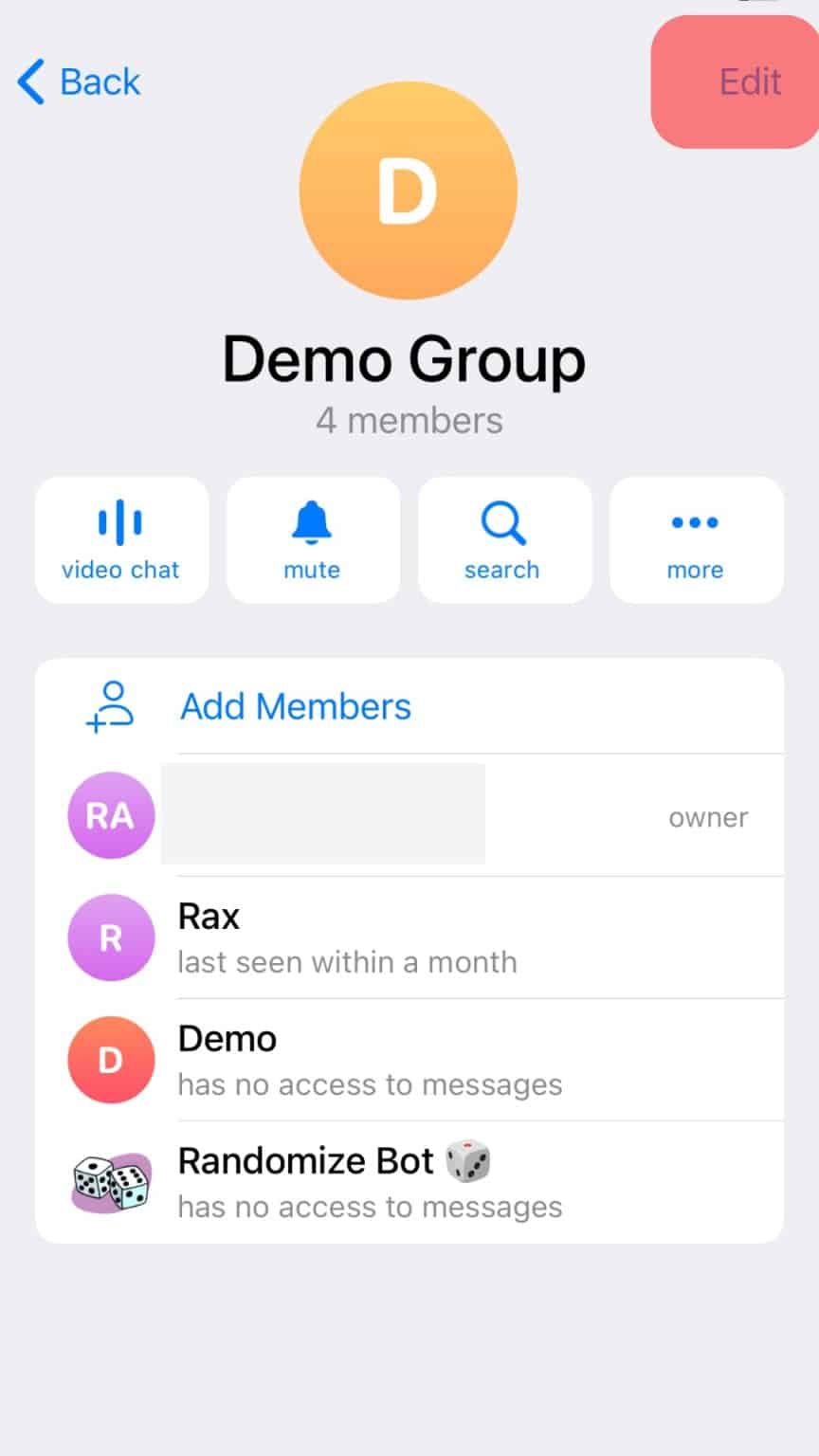The width and height of the screenshot is (819, 1456).
Task: Return using the Back button
Action: 78,82
